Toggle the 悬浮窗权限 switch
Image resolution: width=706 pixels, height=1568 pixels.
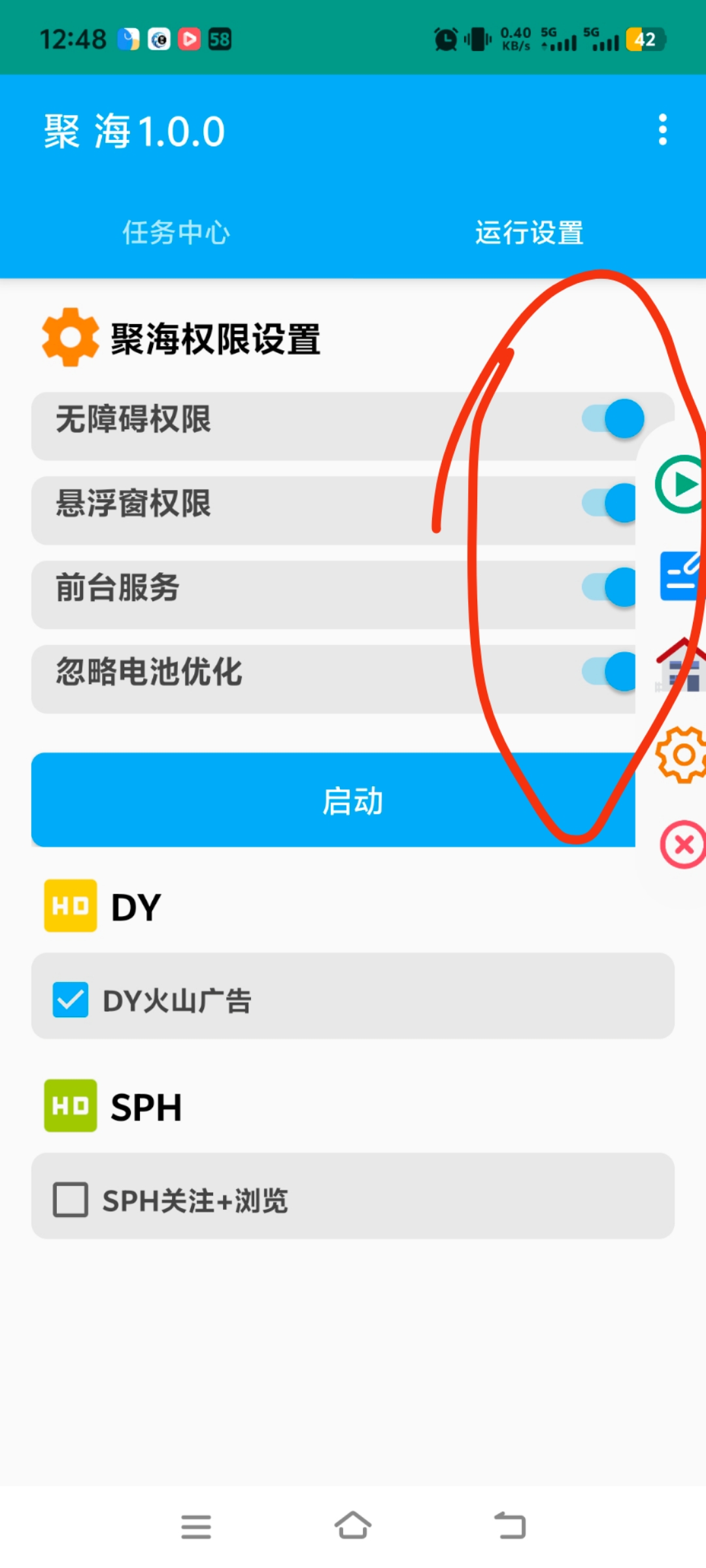pos(609,503)
